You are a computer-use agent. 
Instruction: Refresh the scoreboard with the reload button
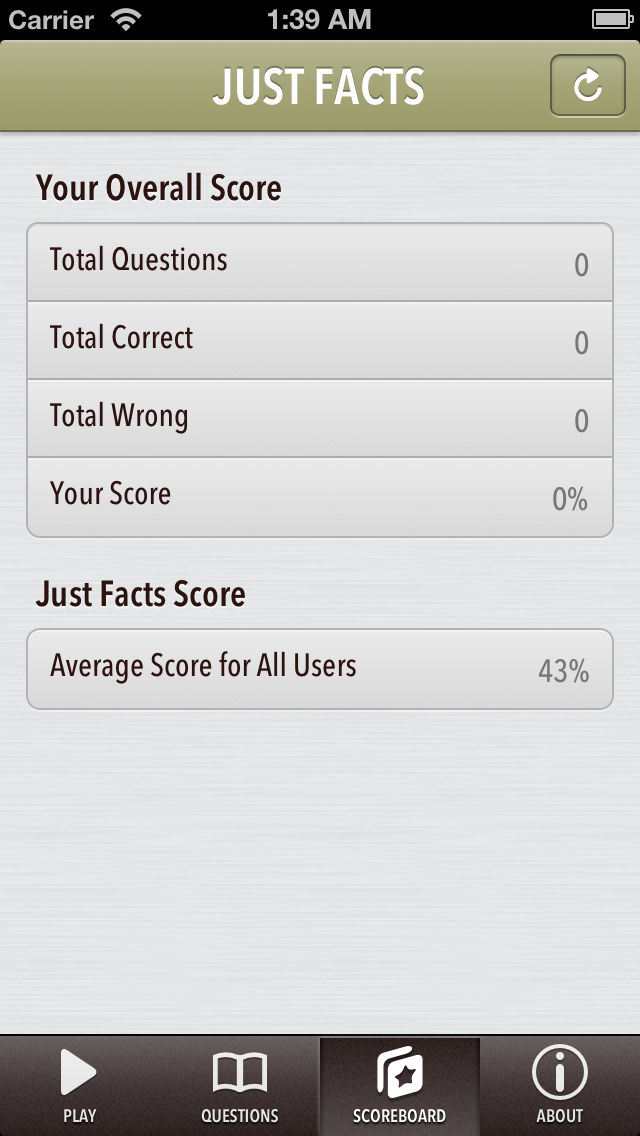588,85
